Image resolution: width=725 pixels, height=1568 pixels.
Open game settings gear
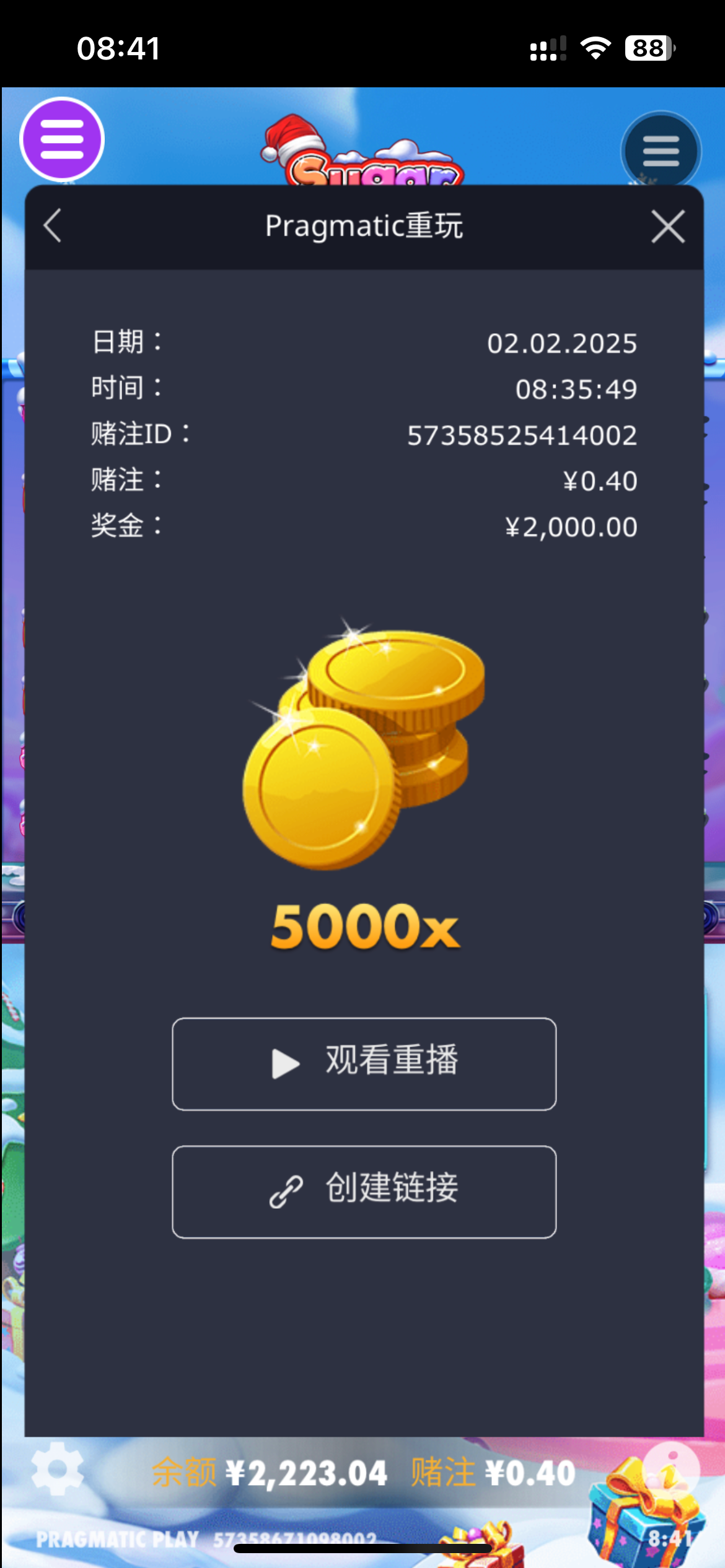pos(58,1468)
